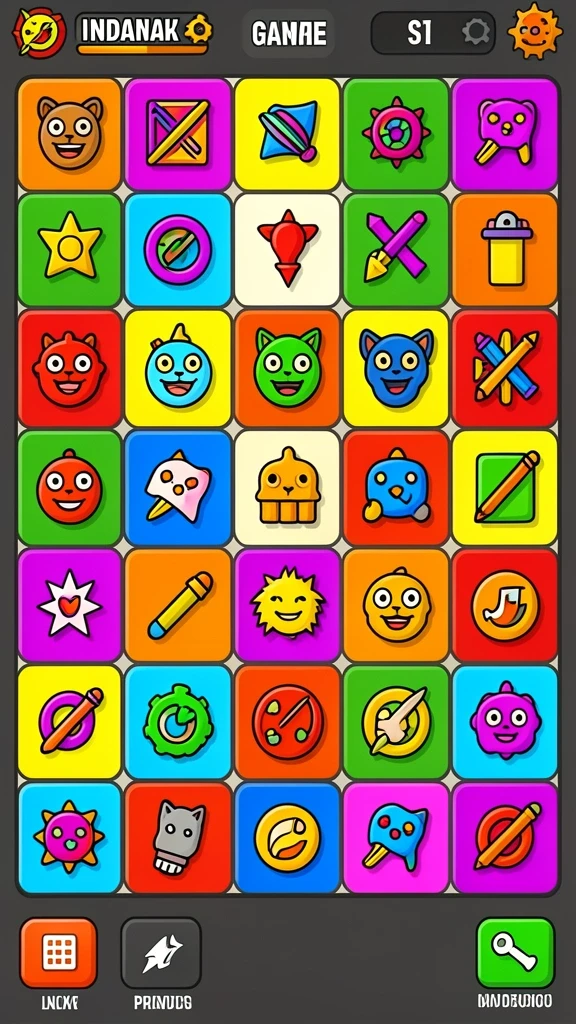Viewport: 576px width, 1024px height.
Task: Choose the green gear tile
Action: pos(178,722)
